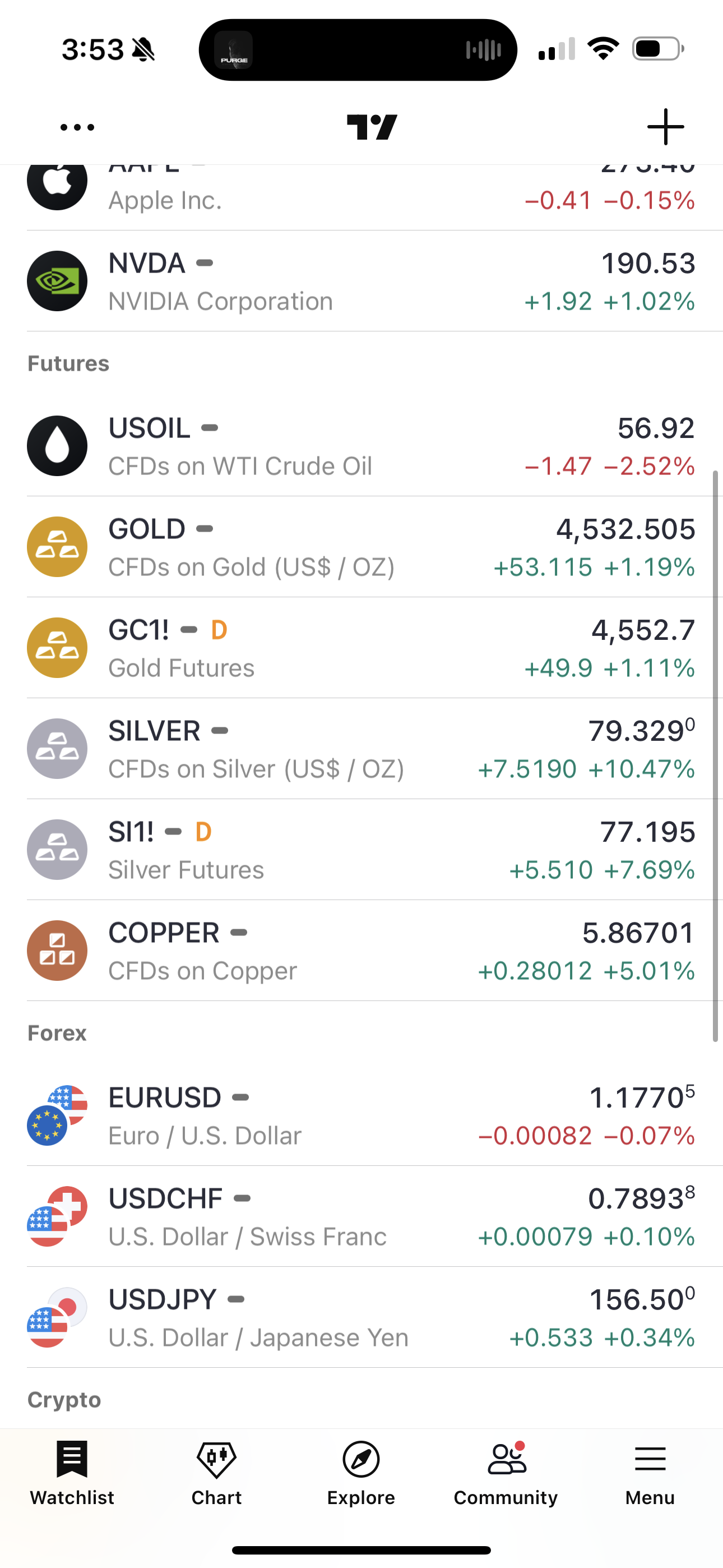723x1568 pixels.
Task: Open the EURUSD forex pair
Action: tap(361, 1116)
